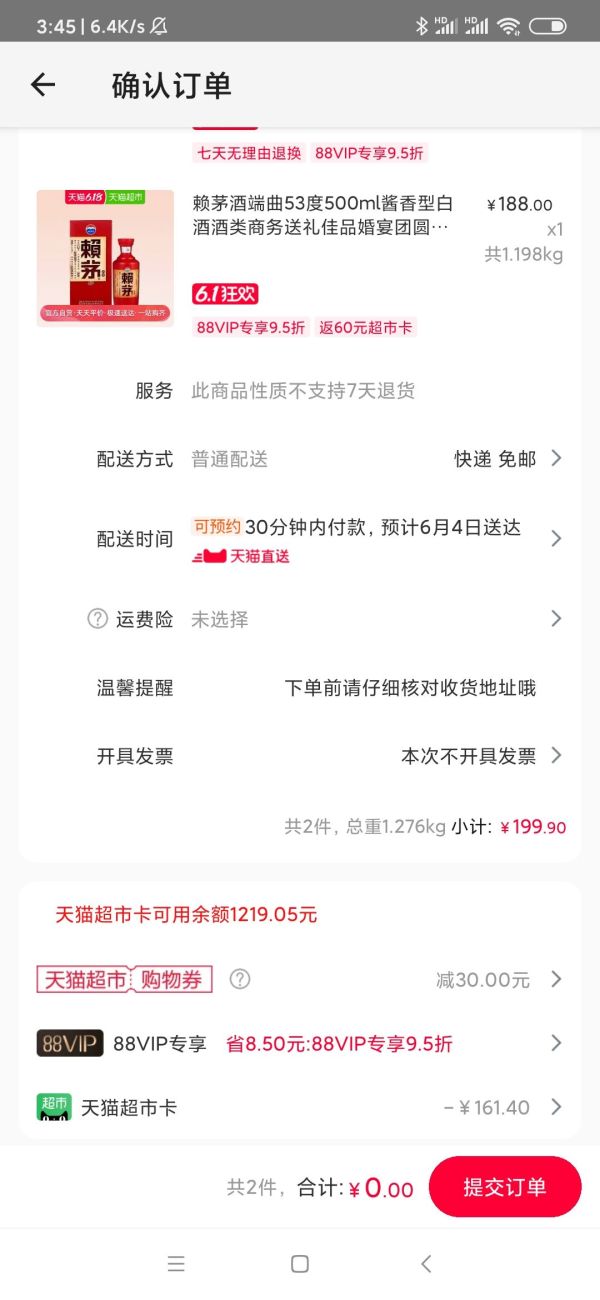Image resolution: width=600 pixels, height=1300 pixels.
Task: Open the 运费险 help question mark
Action: click(97, 619)
